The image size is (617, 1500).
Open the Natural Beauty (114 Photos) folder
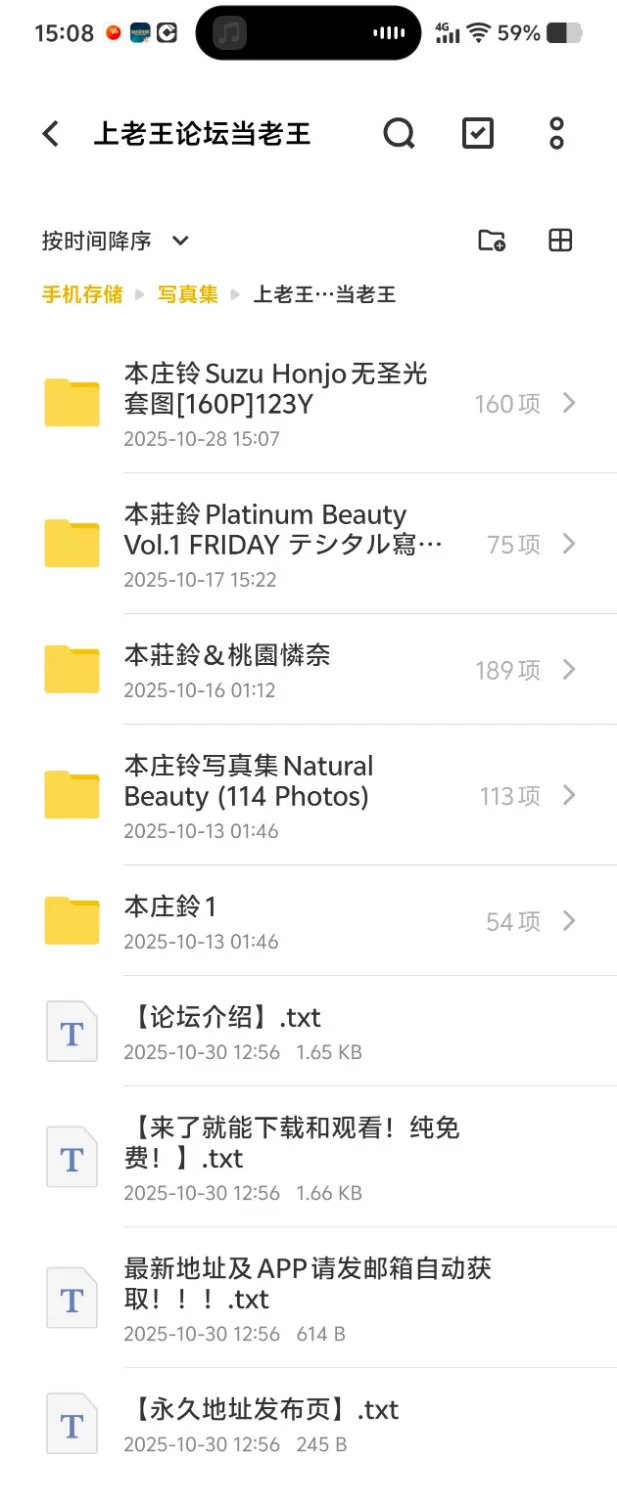tap(300, 795)
